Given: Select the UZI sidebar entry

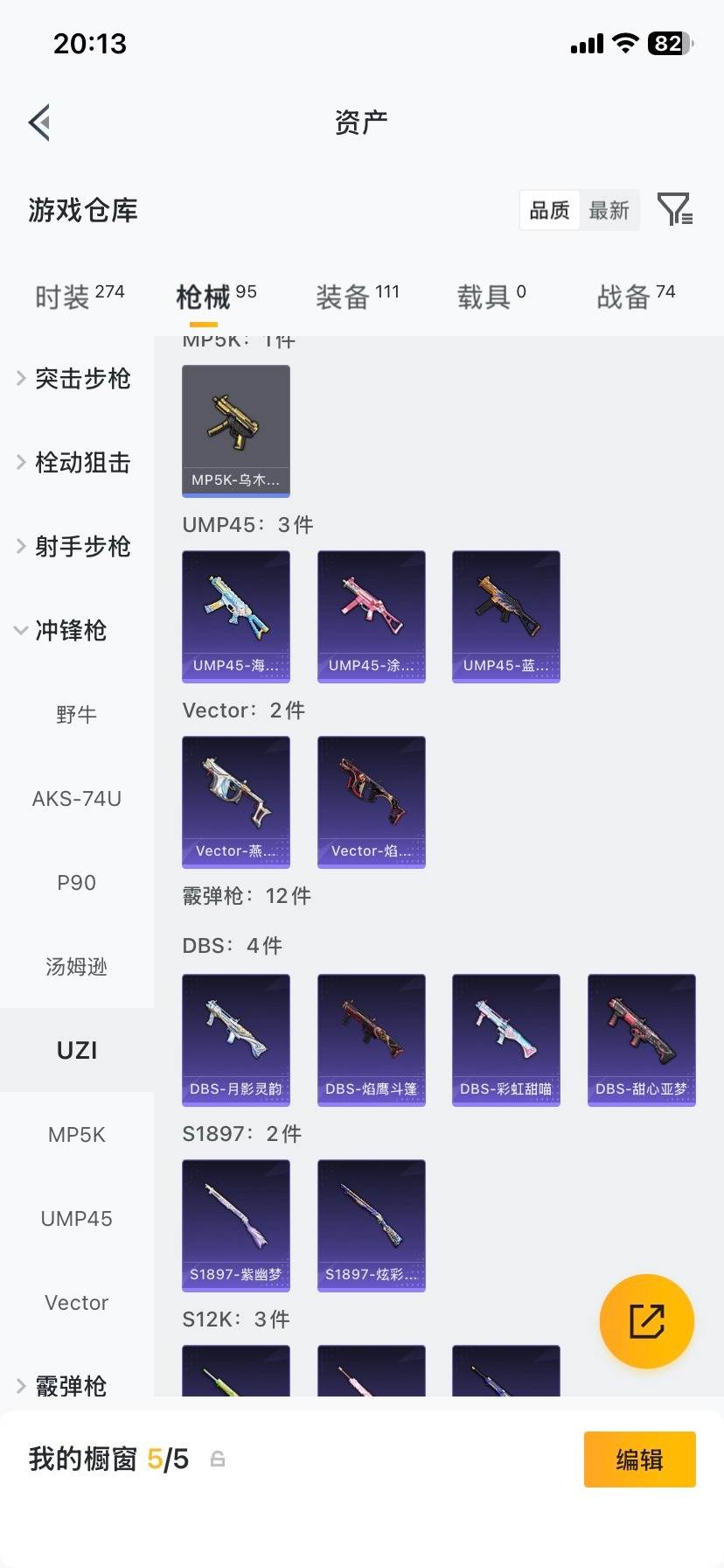Looking at the screenshot, I should [76, 1049].
